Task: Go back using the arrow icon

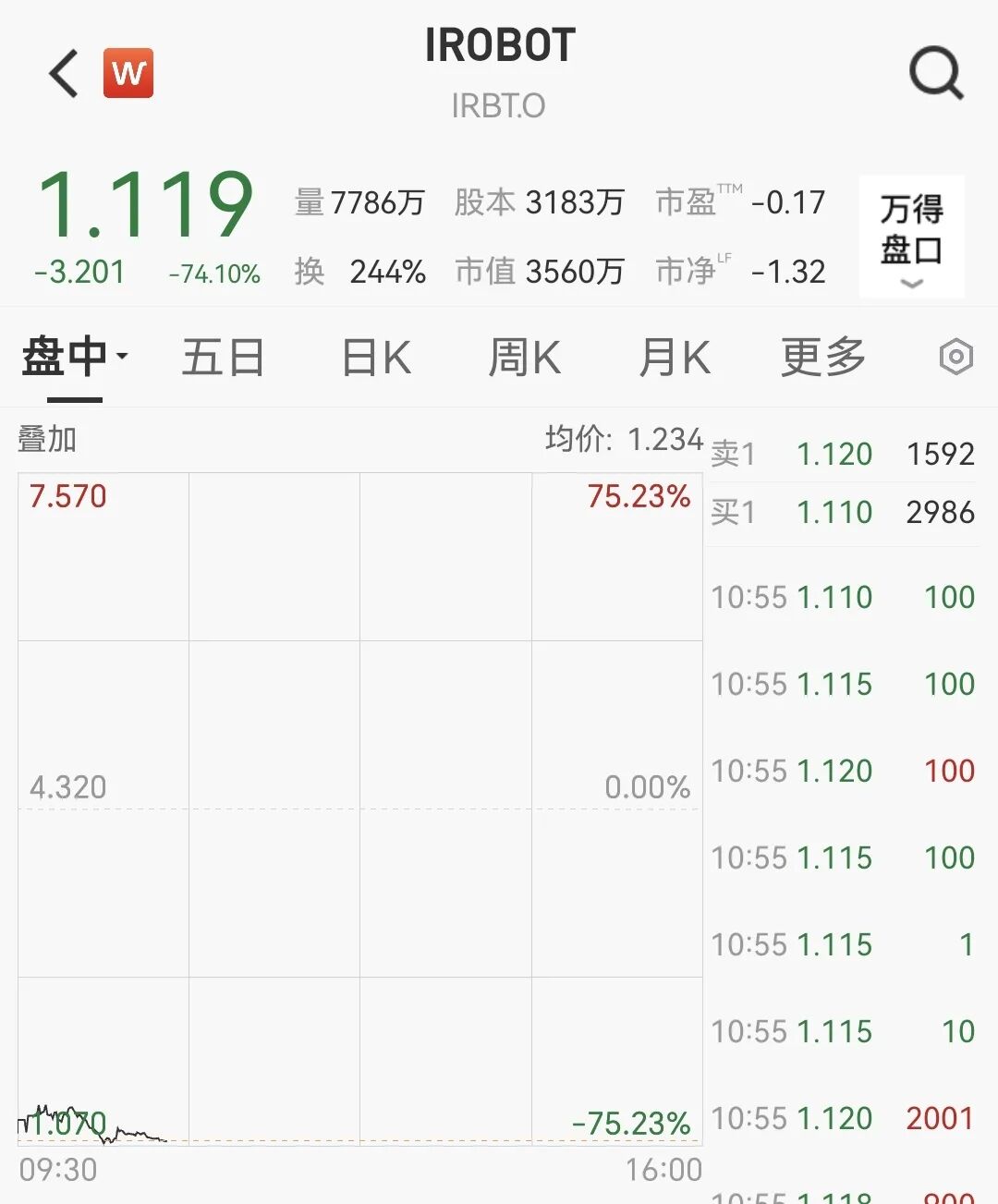Action: pyautogui.click(x=64, y=74)
